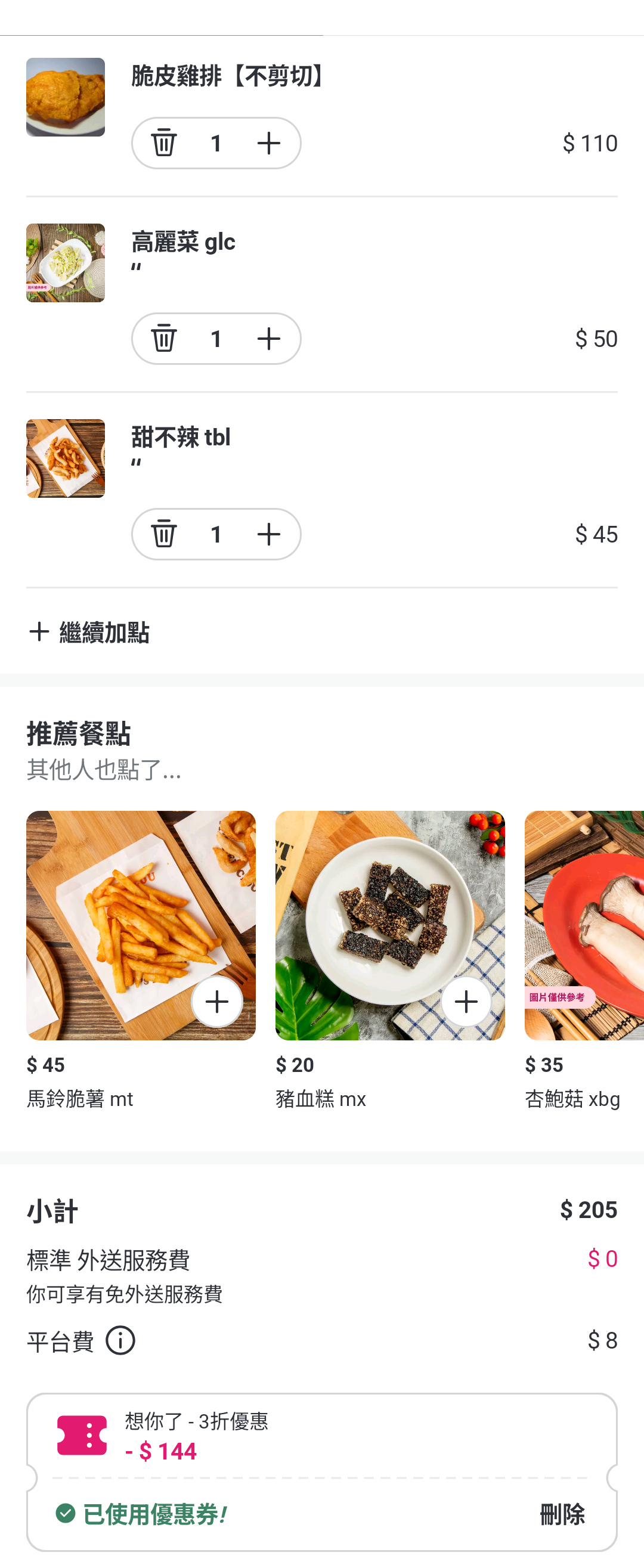Increase quantity of 甜不辣 tbl
The width and height of the screenshot is (644, 1568).
(x=268, y=534)
